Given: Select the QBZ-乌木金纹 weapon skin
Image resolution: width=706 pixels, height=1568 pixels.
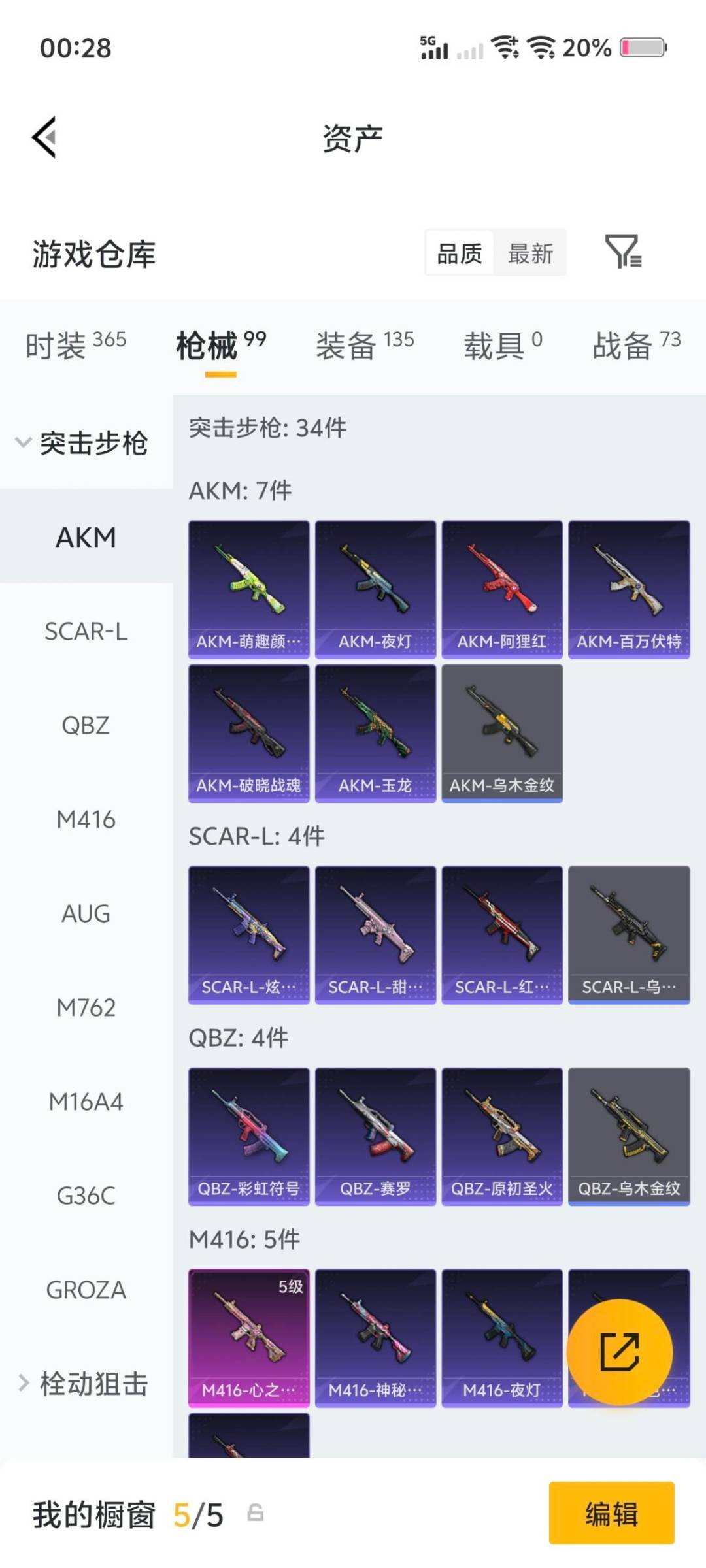Looking at the screenshot, I should [629, 1137].
